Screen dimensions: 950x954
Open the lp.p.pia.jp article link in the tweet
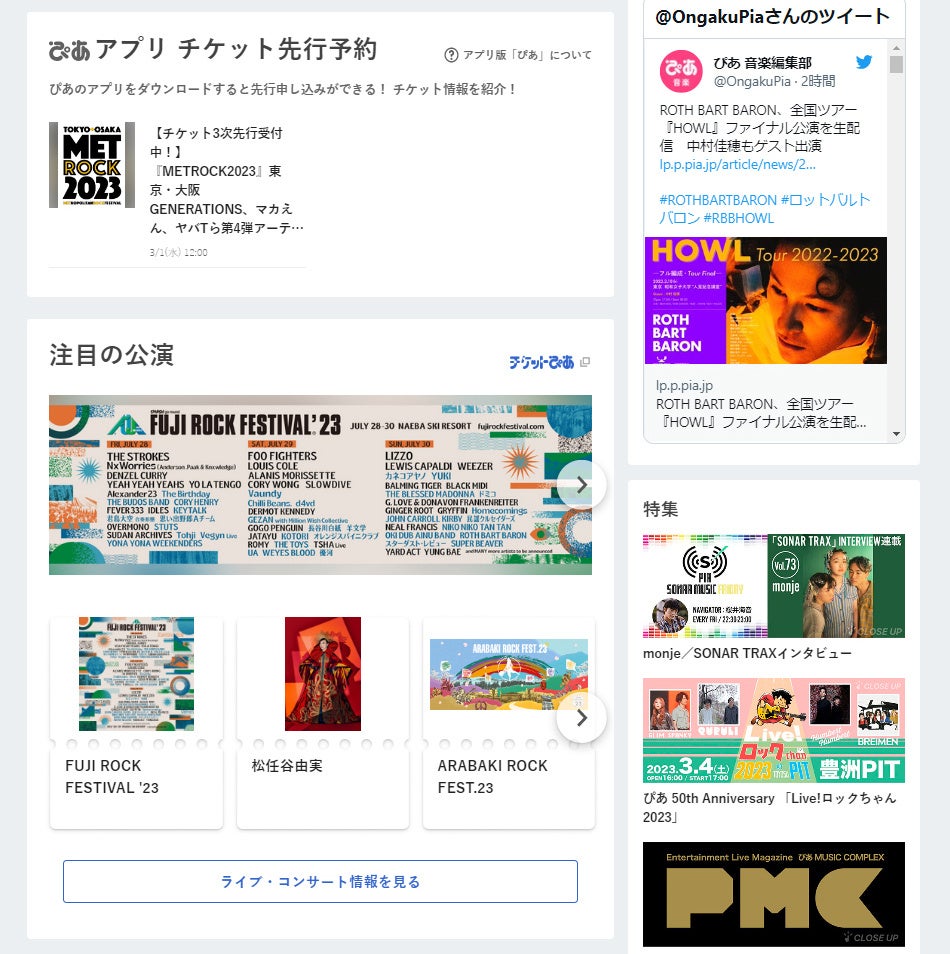coord(738,164)
